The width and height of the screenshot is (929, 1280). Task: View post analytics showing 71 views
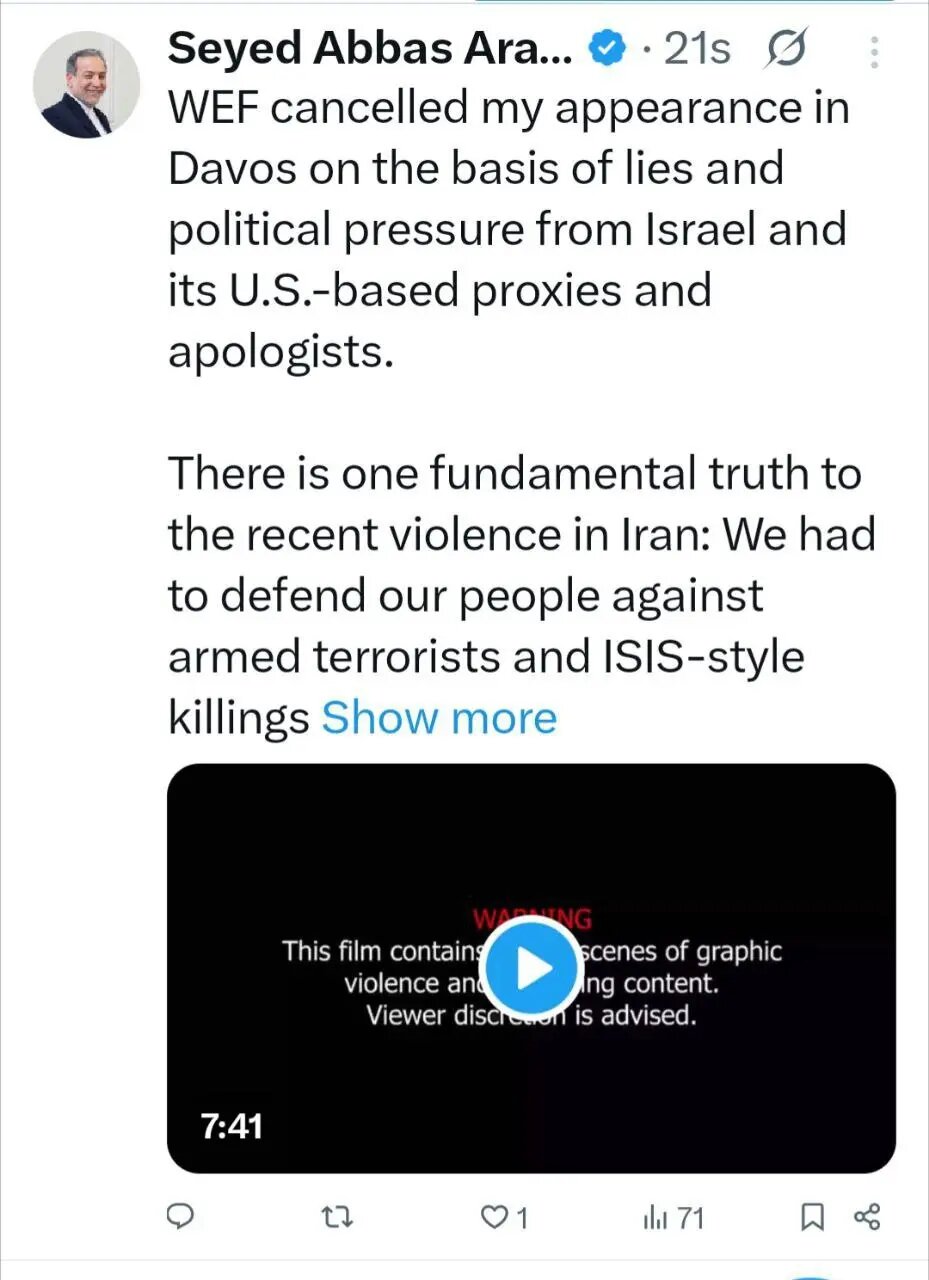(x=673, y=1217)
